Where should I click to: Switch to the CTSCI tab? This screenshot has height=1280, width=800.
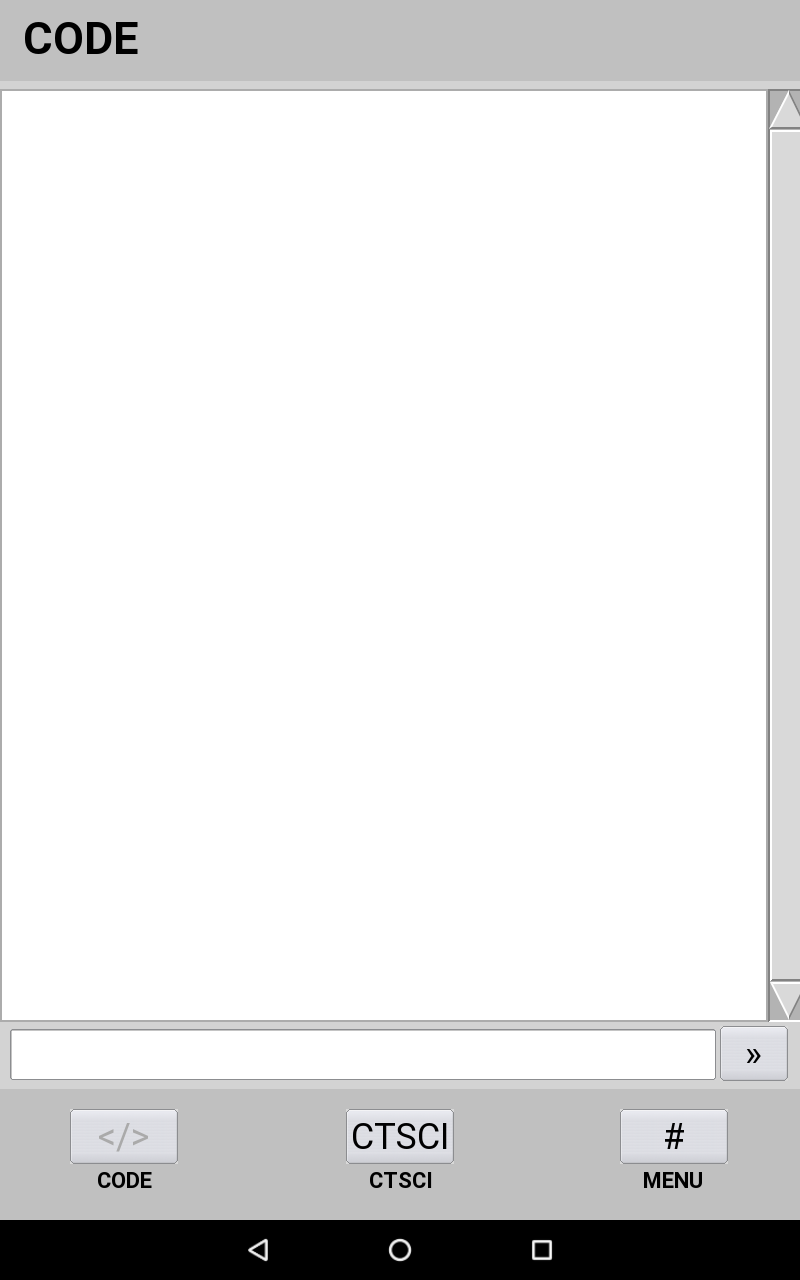click(400, 1136)
